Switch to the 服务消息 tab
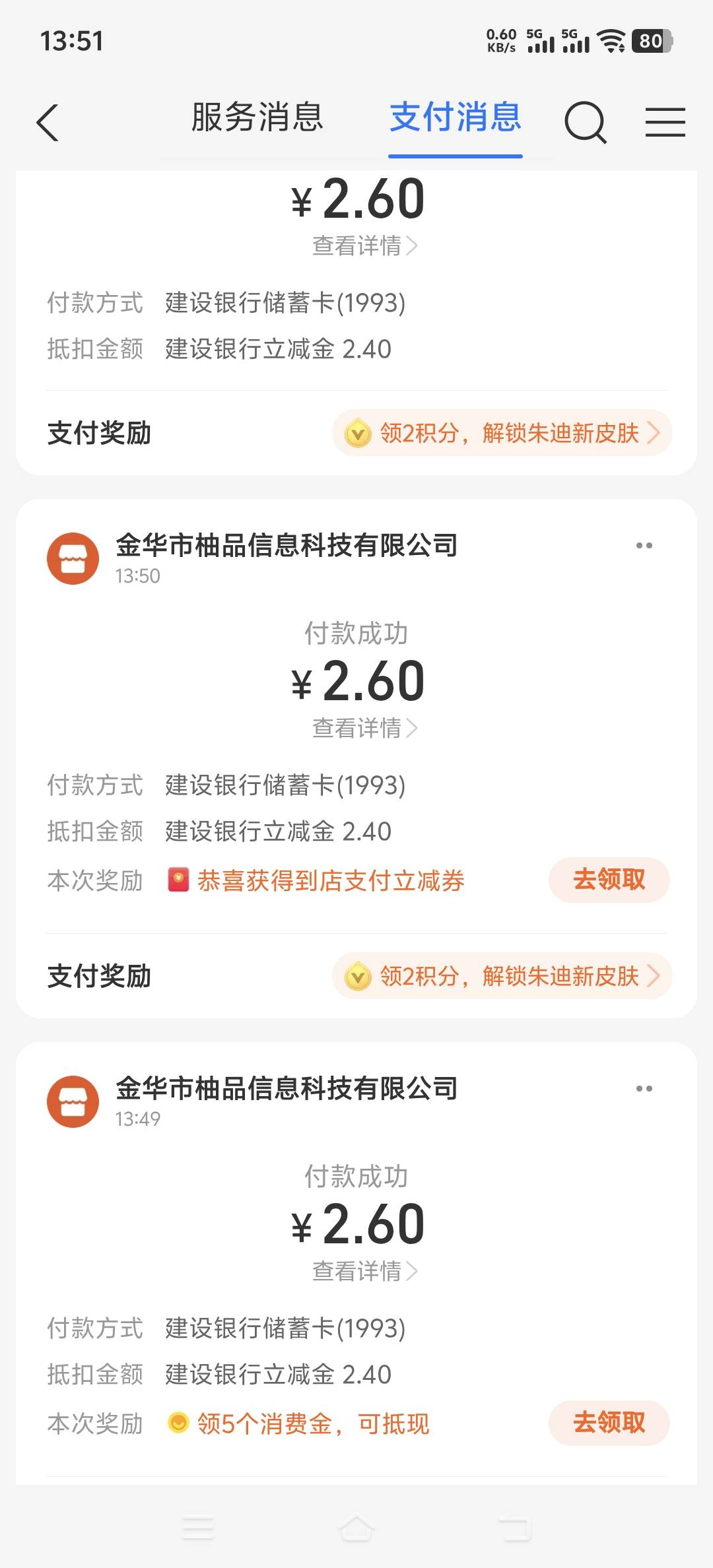The height and width of the screenshot is (1568, 713). point(257,119)
